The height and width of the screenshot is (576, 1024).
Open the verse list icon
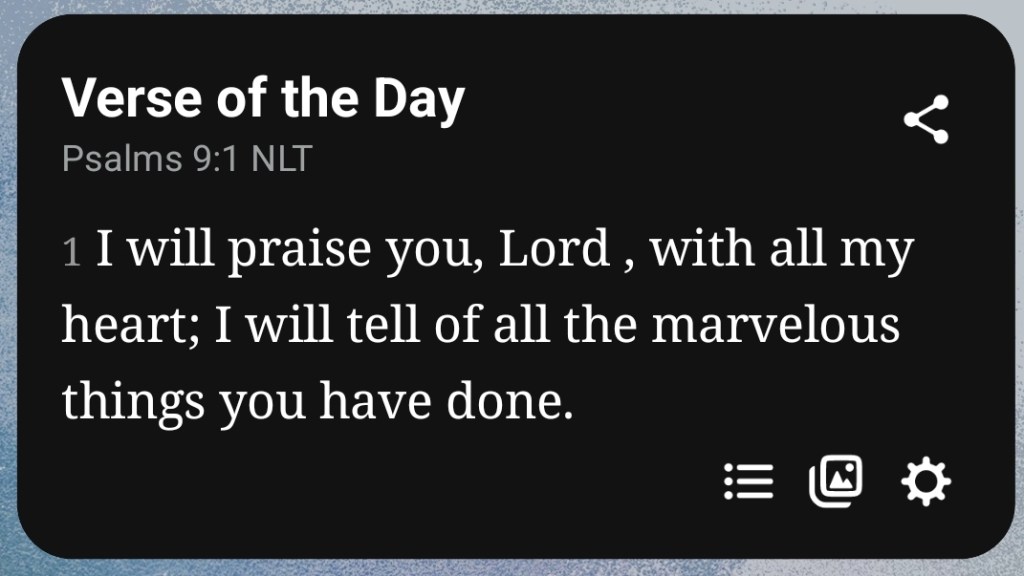point(748,482)
